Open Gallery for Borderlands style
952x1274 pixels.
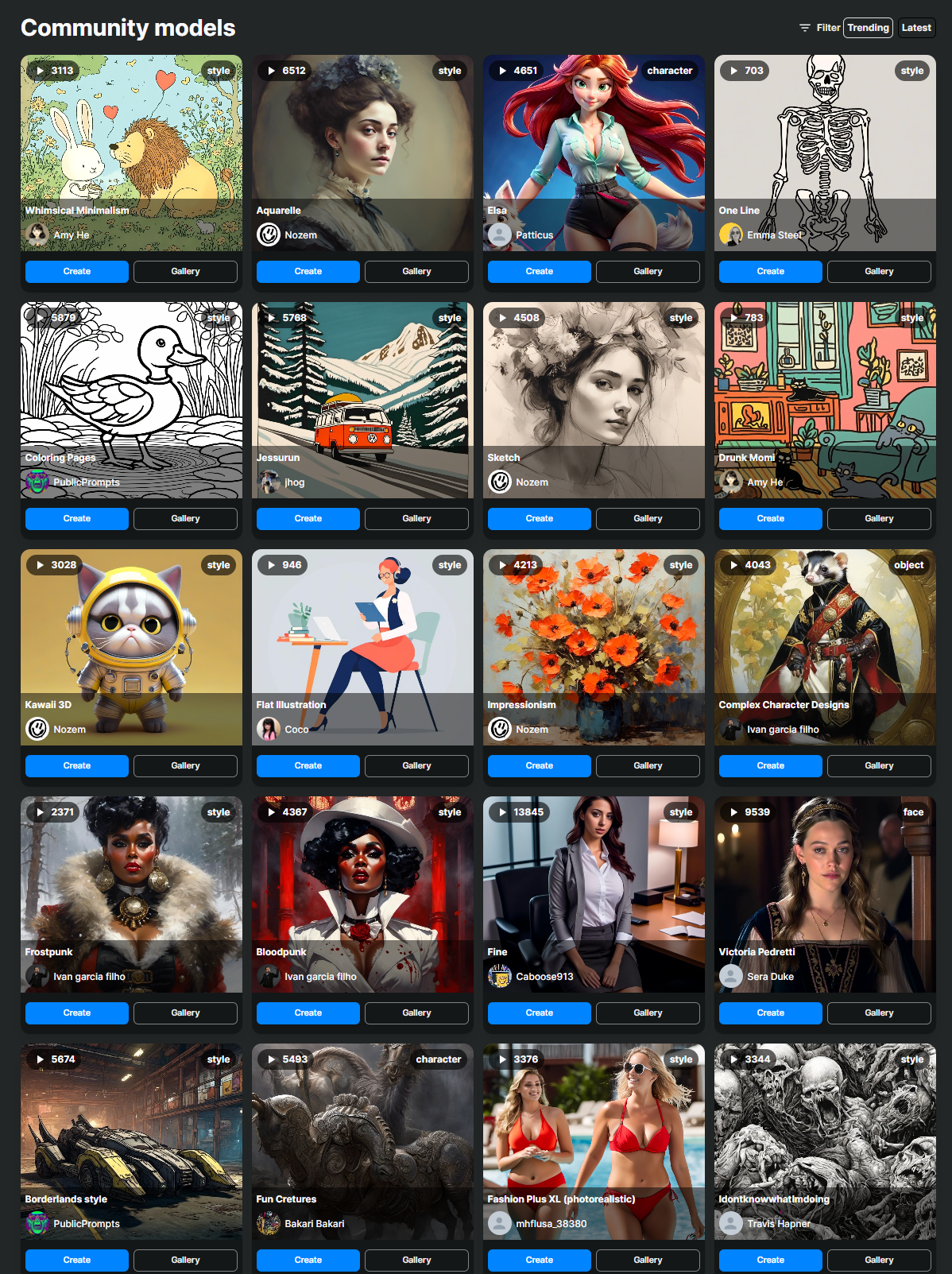[x=185, y=1260]
